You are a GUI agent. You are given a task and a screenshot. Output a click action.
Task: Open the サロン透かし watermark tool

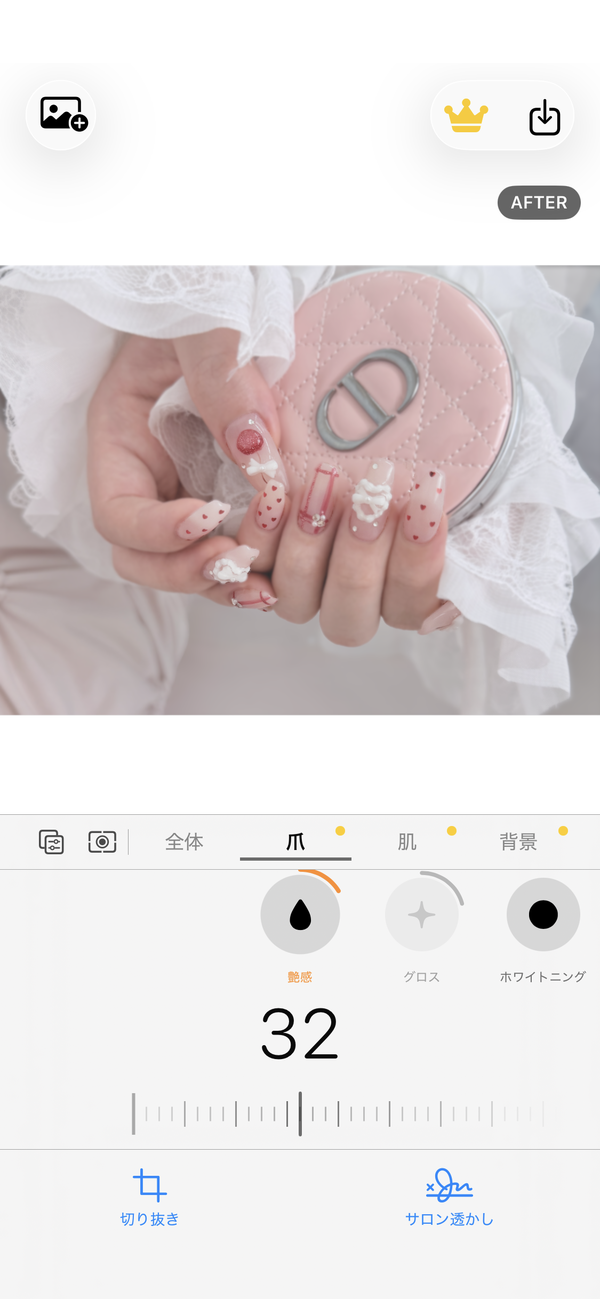(449, 1197)
